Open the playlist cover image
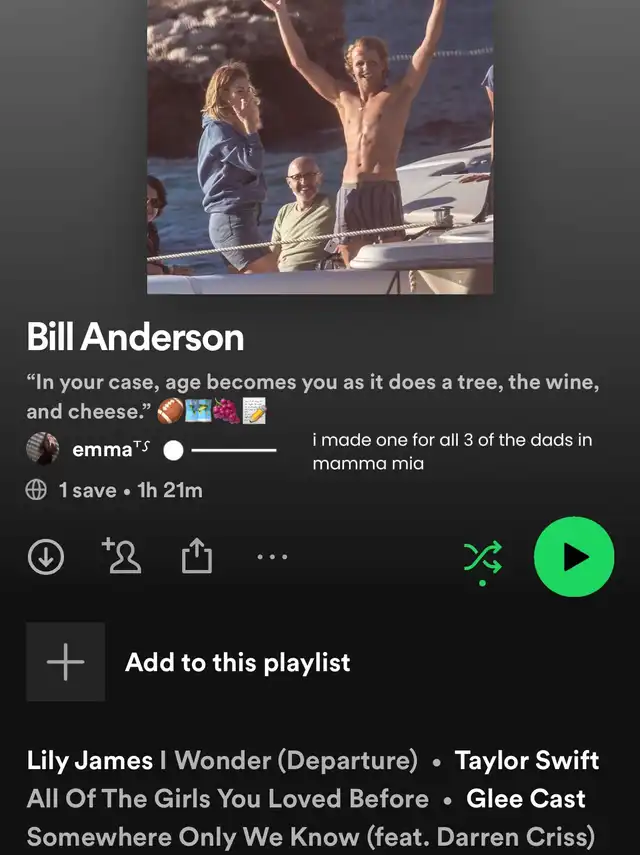Viewport: 640px width, 855px height. [320, 147]
